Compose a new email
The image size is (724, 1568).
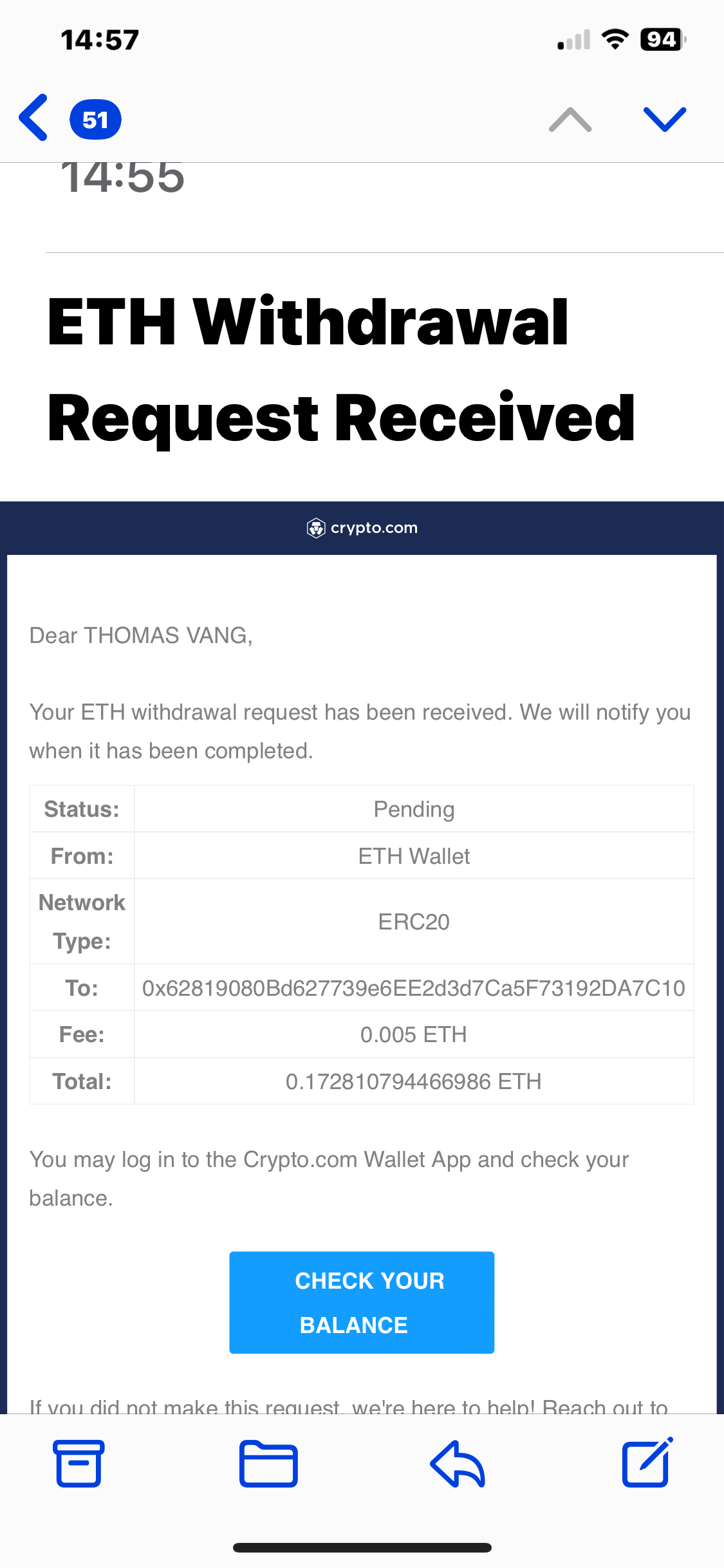[646, 1463]
